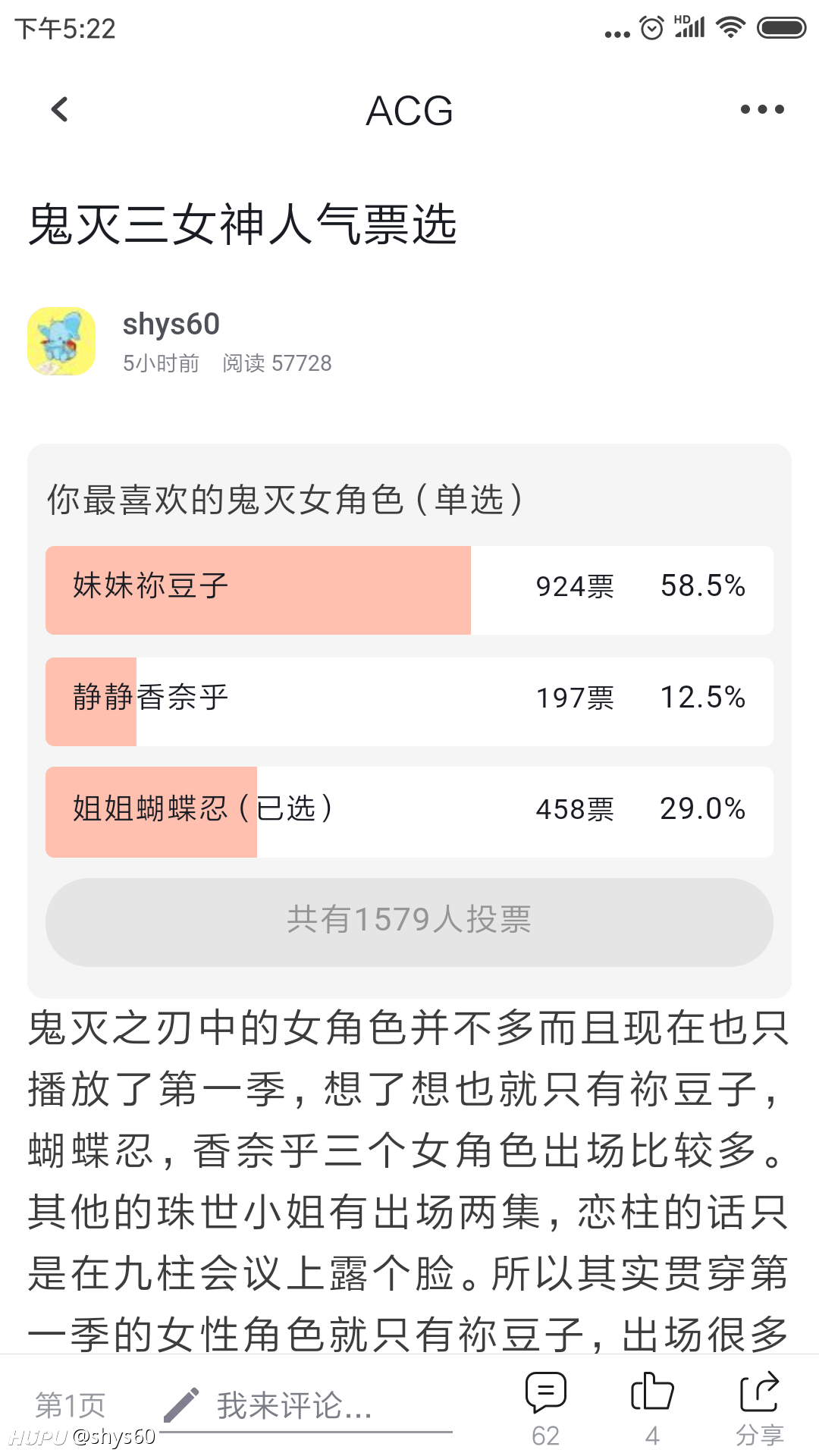Like the post with thumbs-up icon
This screenshot has width=819, height=1456.
(652, 1407)
